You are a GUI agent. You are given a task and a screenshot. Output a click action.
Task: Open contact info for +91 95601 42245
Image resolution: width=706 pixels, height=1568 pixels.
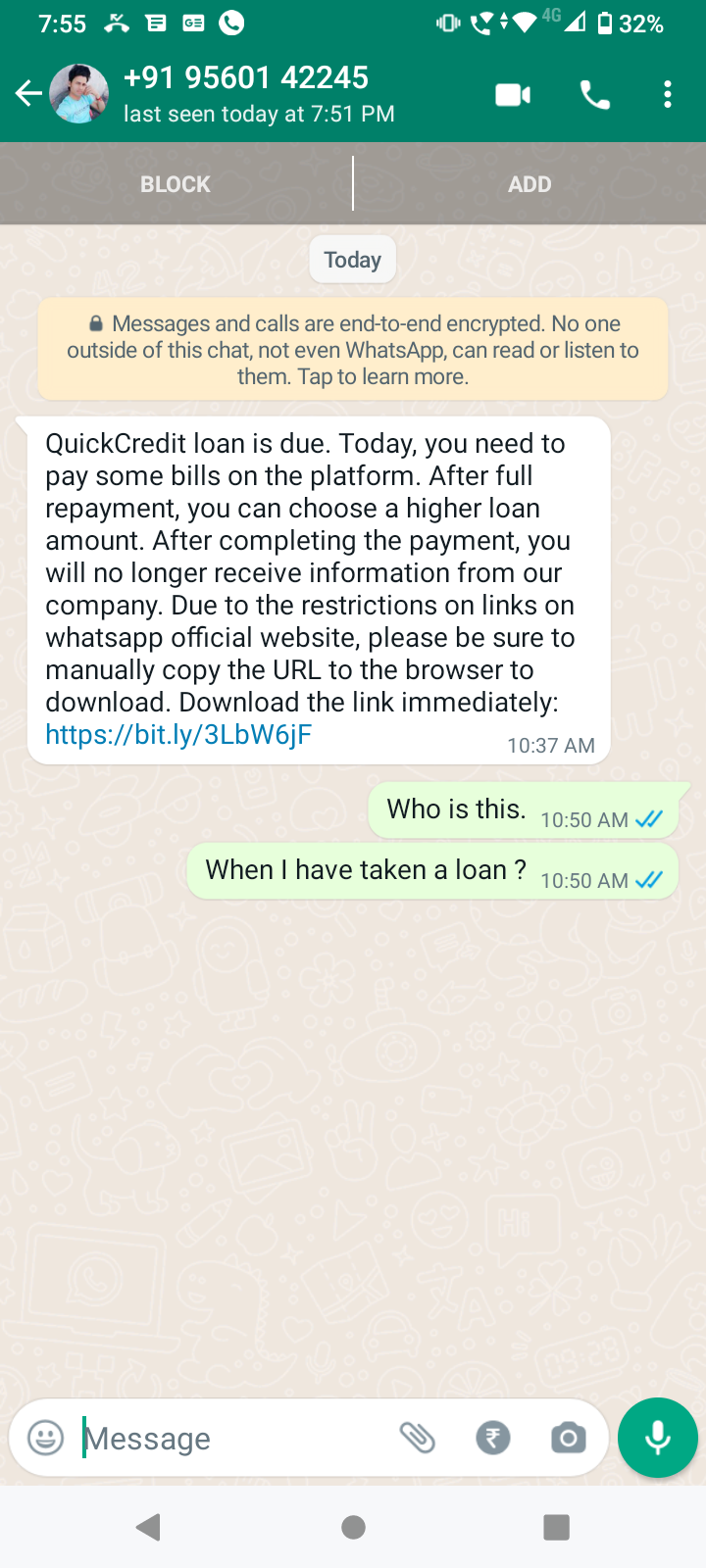coord(259,94)
